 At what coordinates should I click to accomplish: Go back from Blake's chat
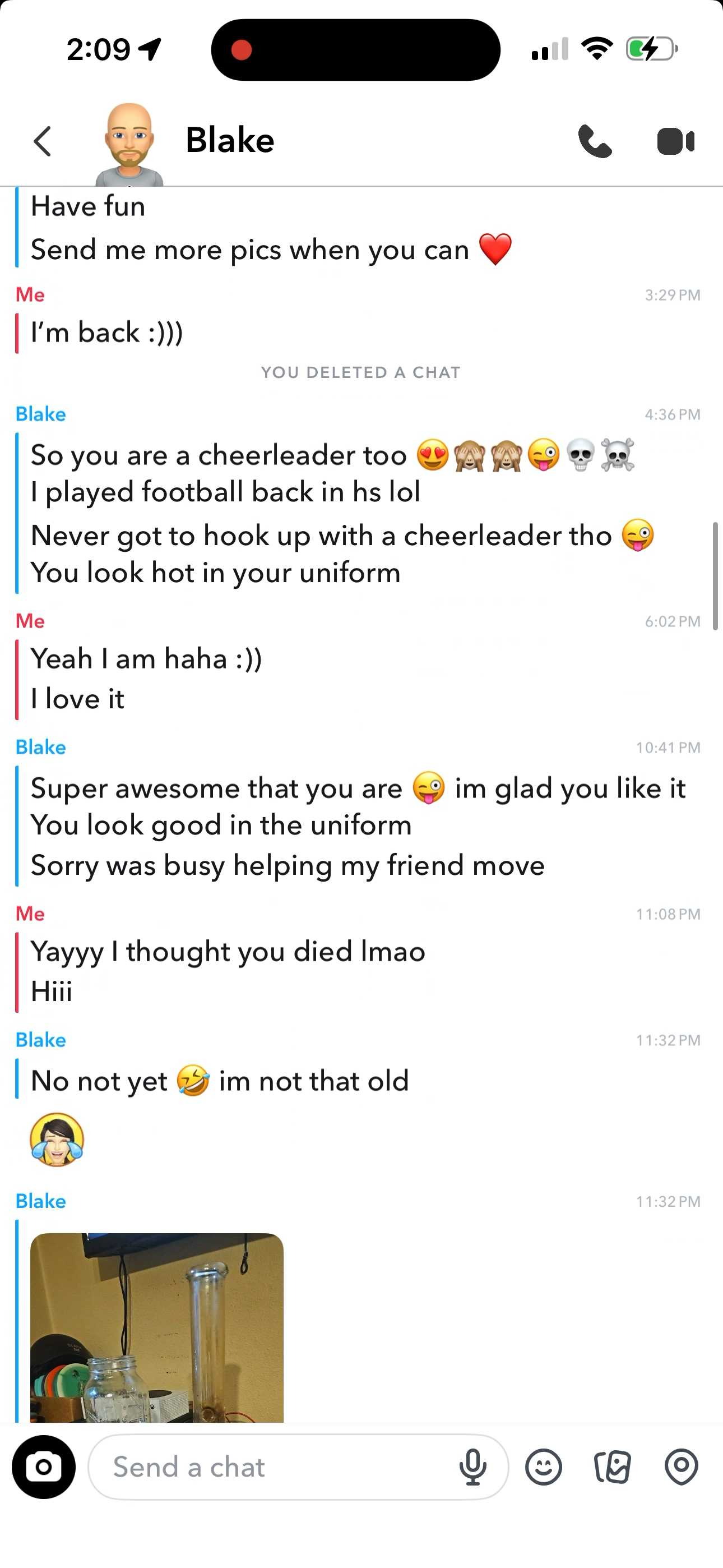[x=42, y=141]
